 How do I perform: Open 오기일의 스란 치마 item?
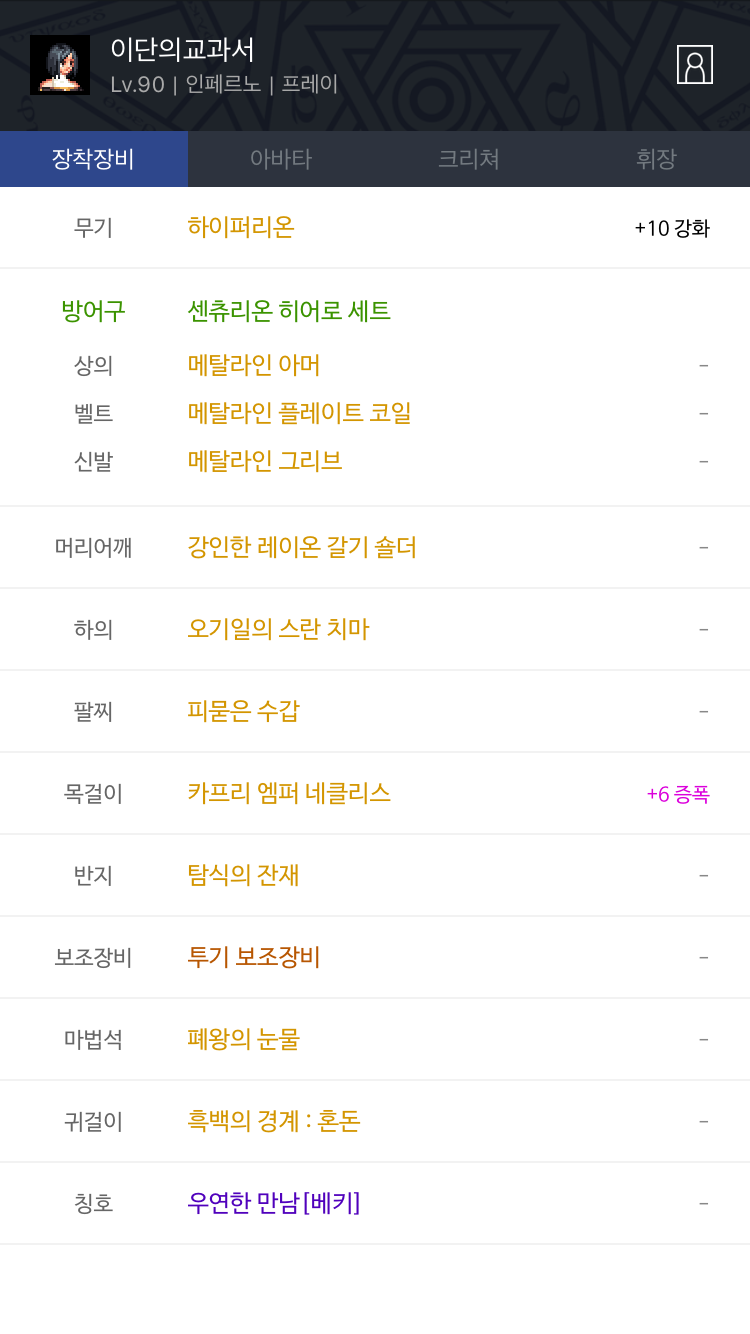pyautogui.click(x=375, y=629)
